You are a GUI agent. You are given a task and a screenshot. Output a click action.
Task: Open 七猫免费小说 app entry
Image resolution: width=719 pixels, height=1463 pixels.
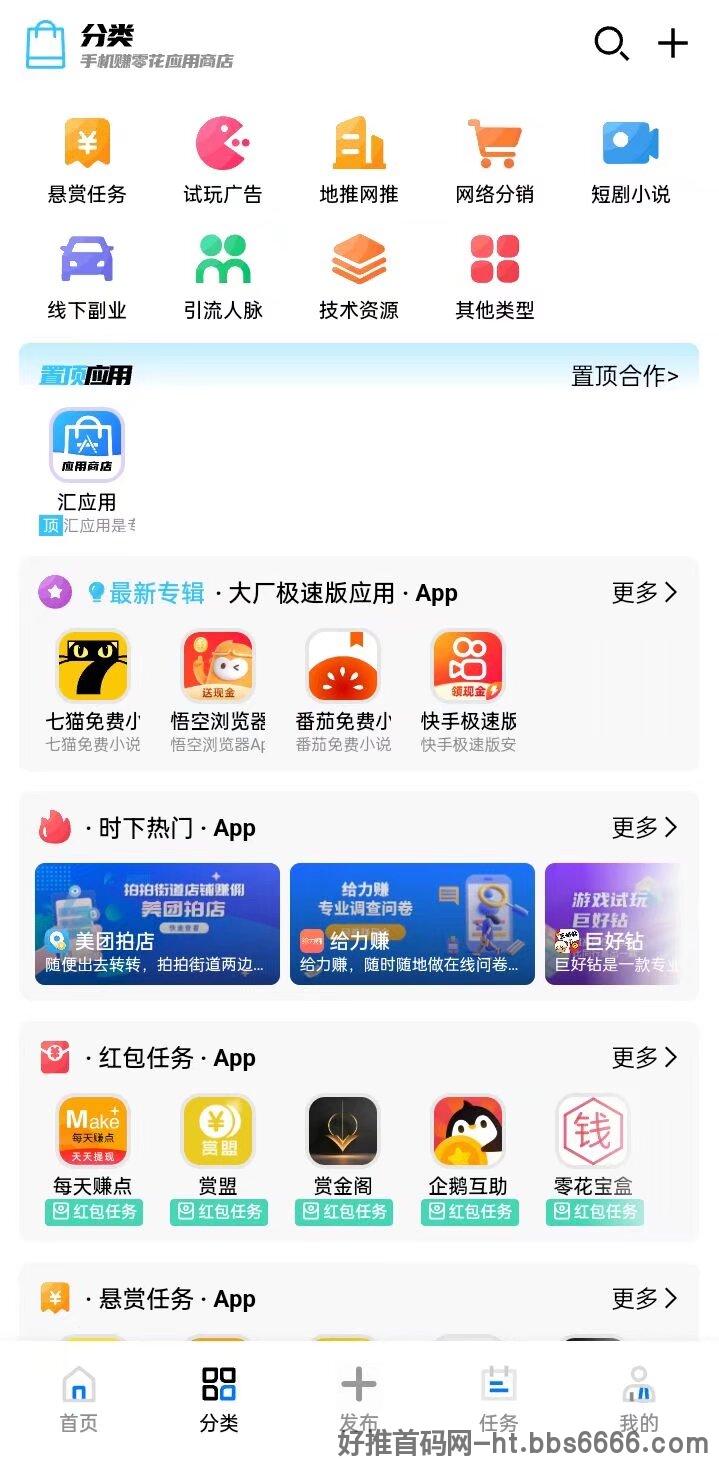(93, 691)
